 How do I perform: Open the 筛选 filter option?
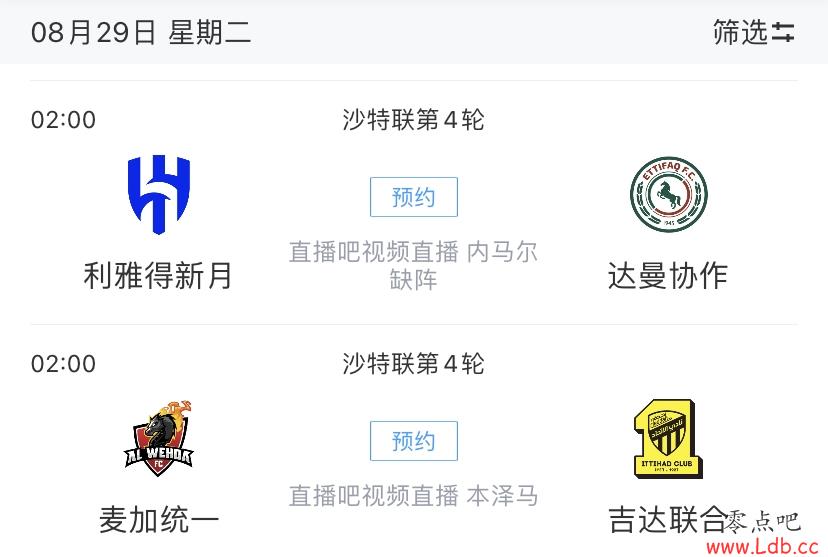[753, 32]
